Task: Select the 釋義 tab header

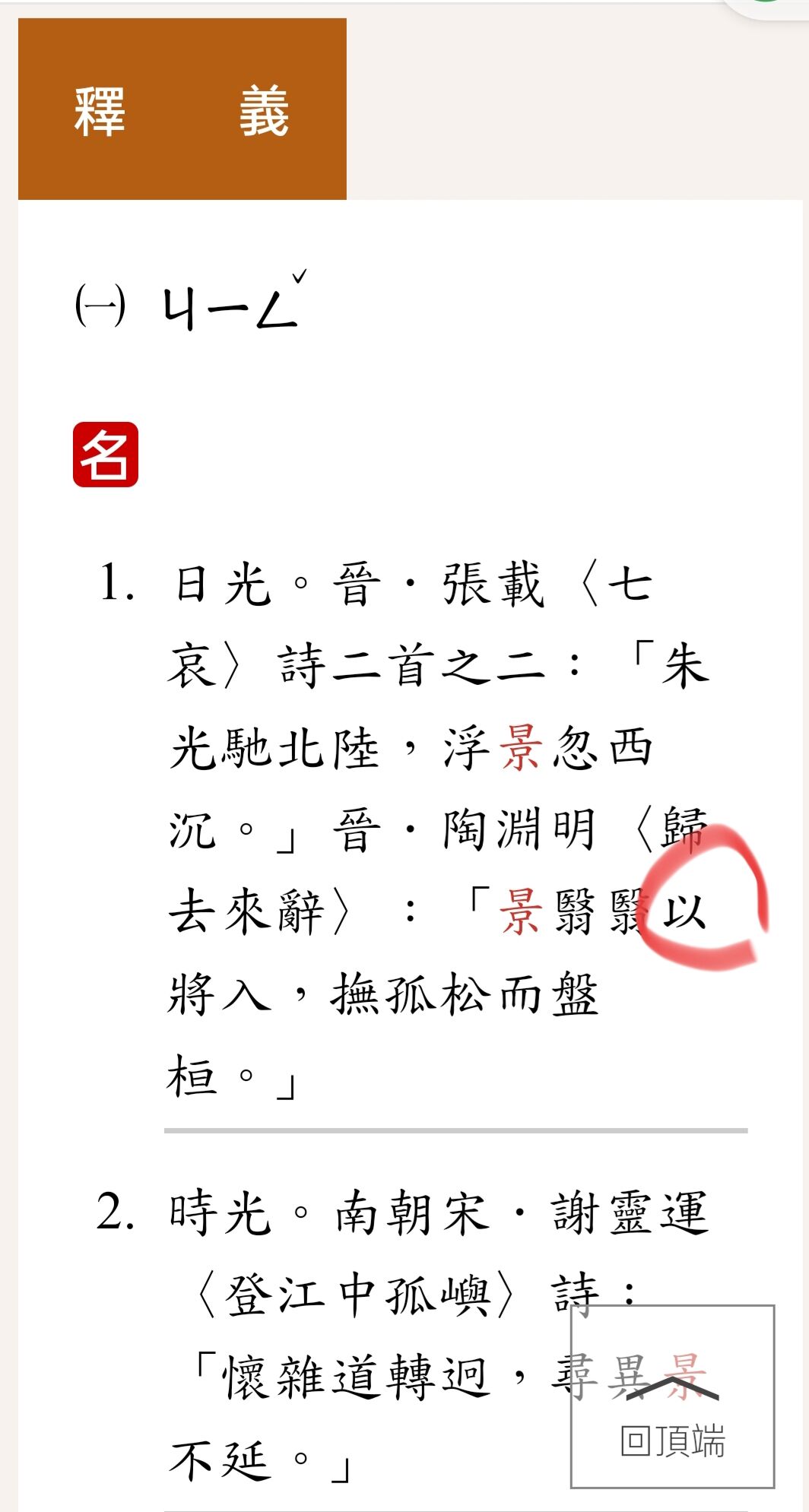Action: tap(182, 109)
